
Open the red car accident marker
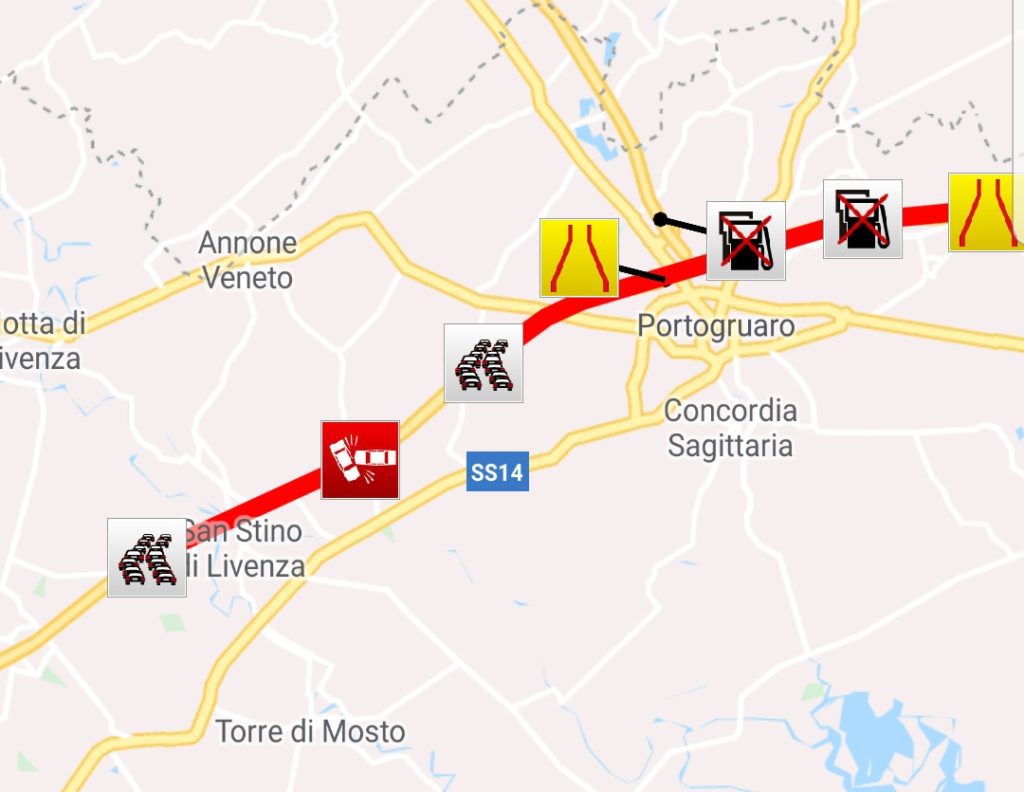[360, 459]
